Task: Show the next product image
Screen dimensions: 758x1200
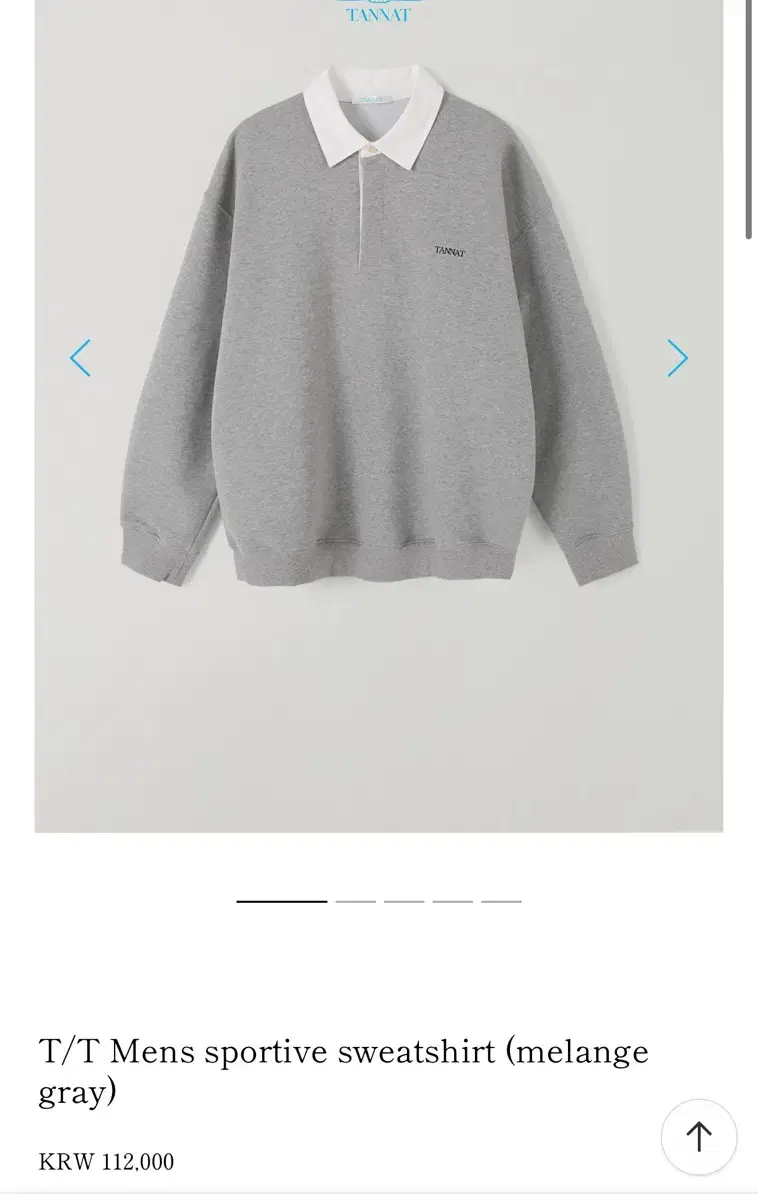Action: point(678,358)
